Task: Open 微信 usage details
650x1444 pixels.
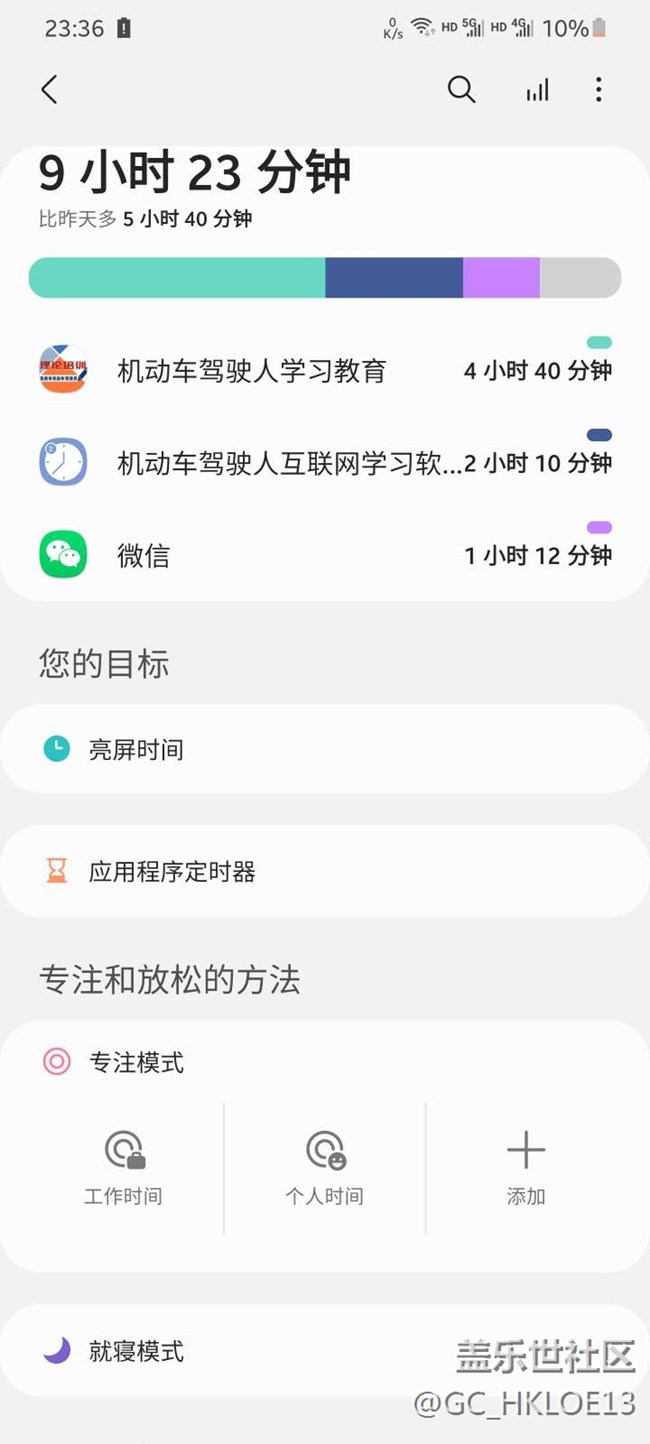Action: click(325, 555)
